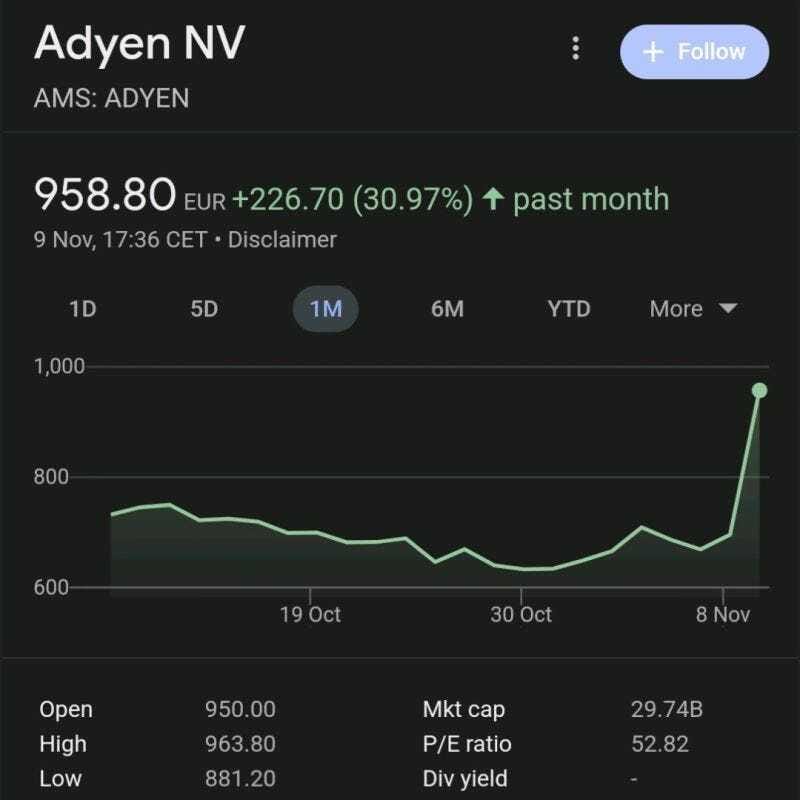Screen dimensions: 800x800
Task: Select the 5D time range
Action: pos(204,309)
